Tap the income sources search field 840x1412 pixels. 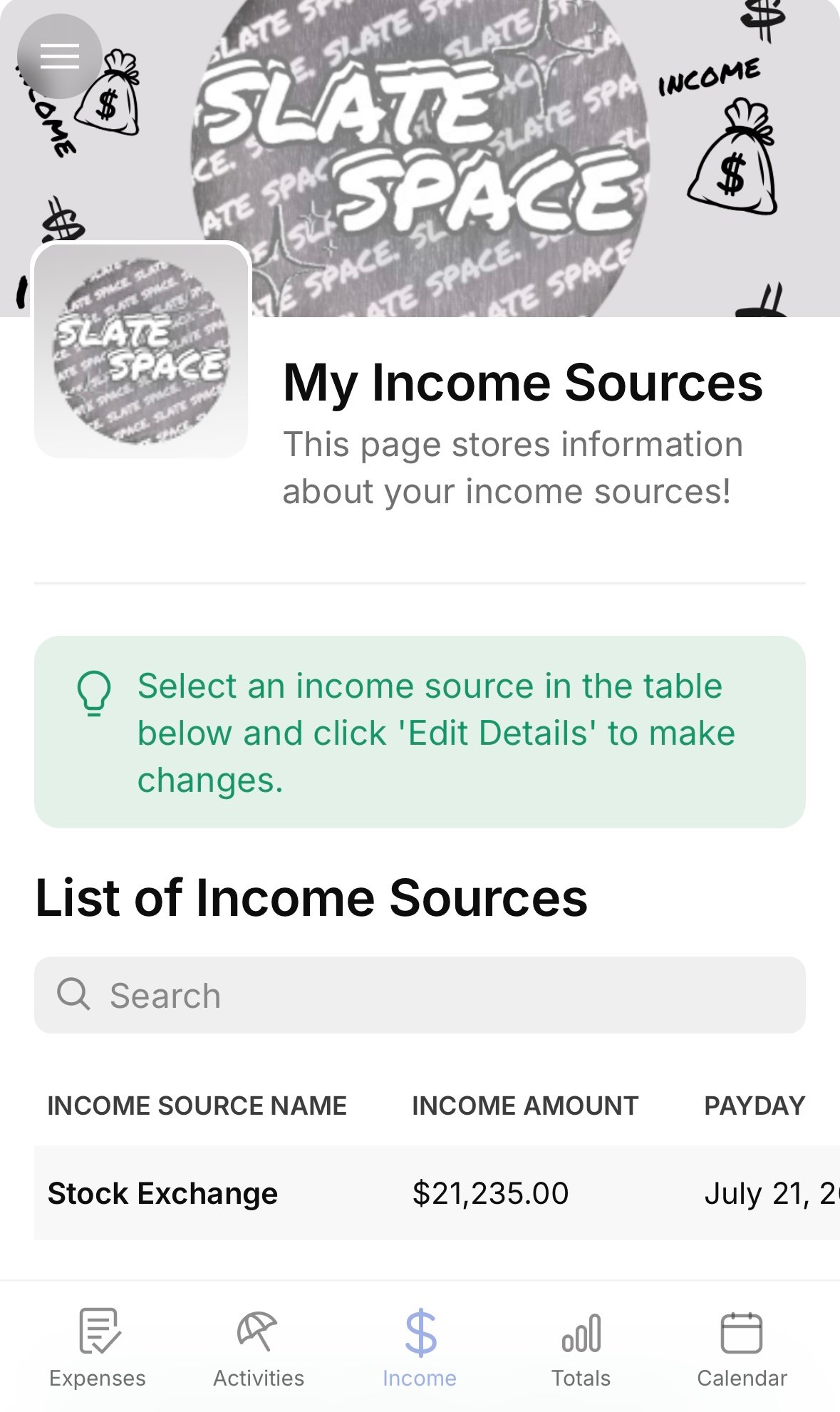pyautogui.click(x=420, y=995)
